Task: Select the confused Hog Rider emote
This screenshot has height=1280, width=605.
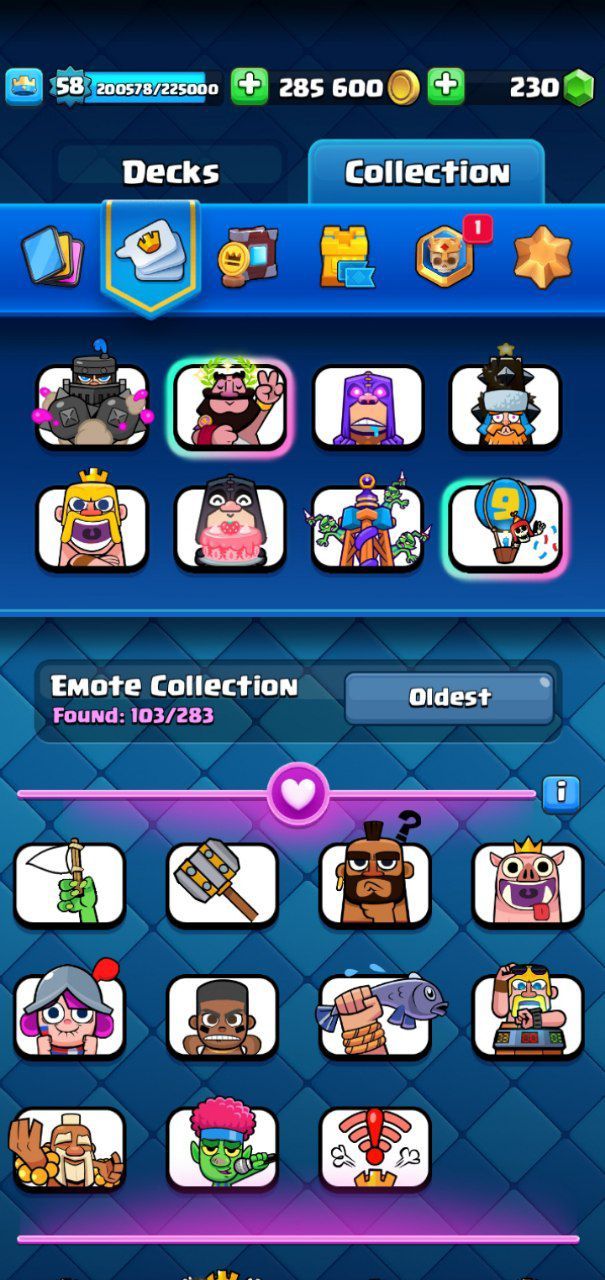Action: click(x=375, y=884)
